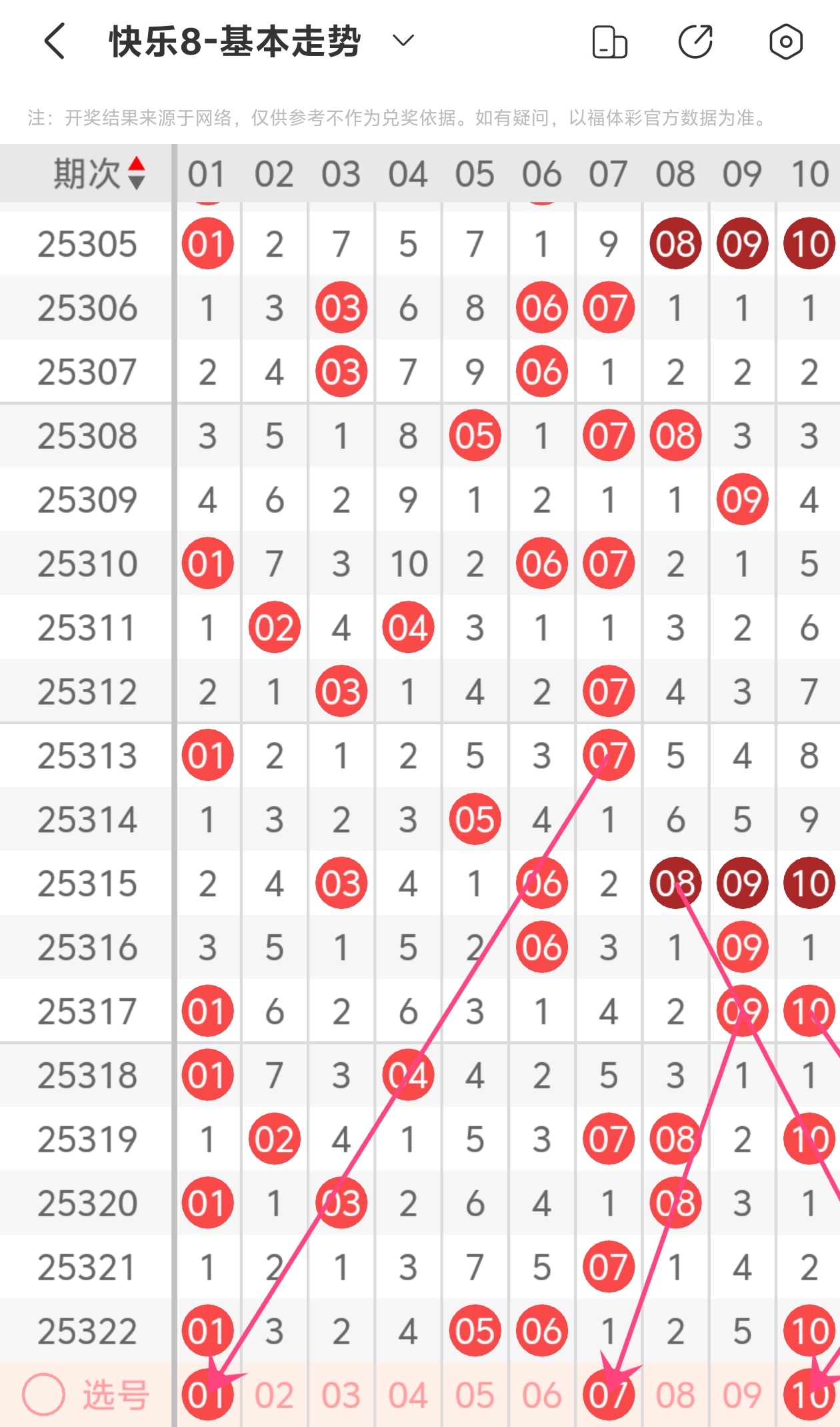
Task: Toggle the 期次 sort order
Action: tap(136, 173)
